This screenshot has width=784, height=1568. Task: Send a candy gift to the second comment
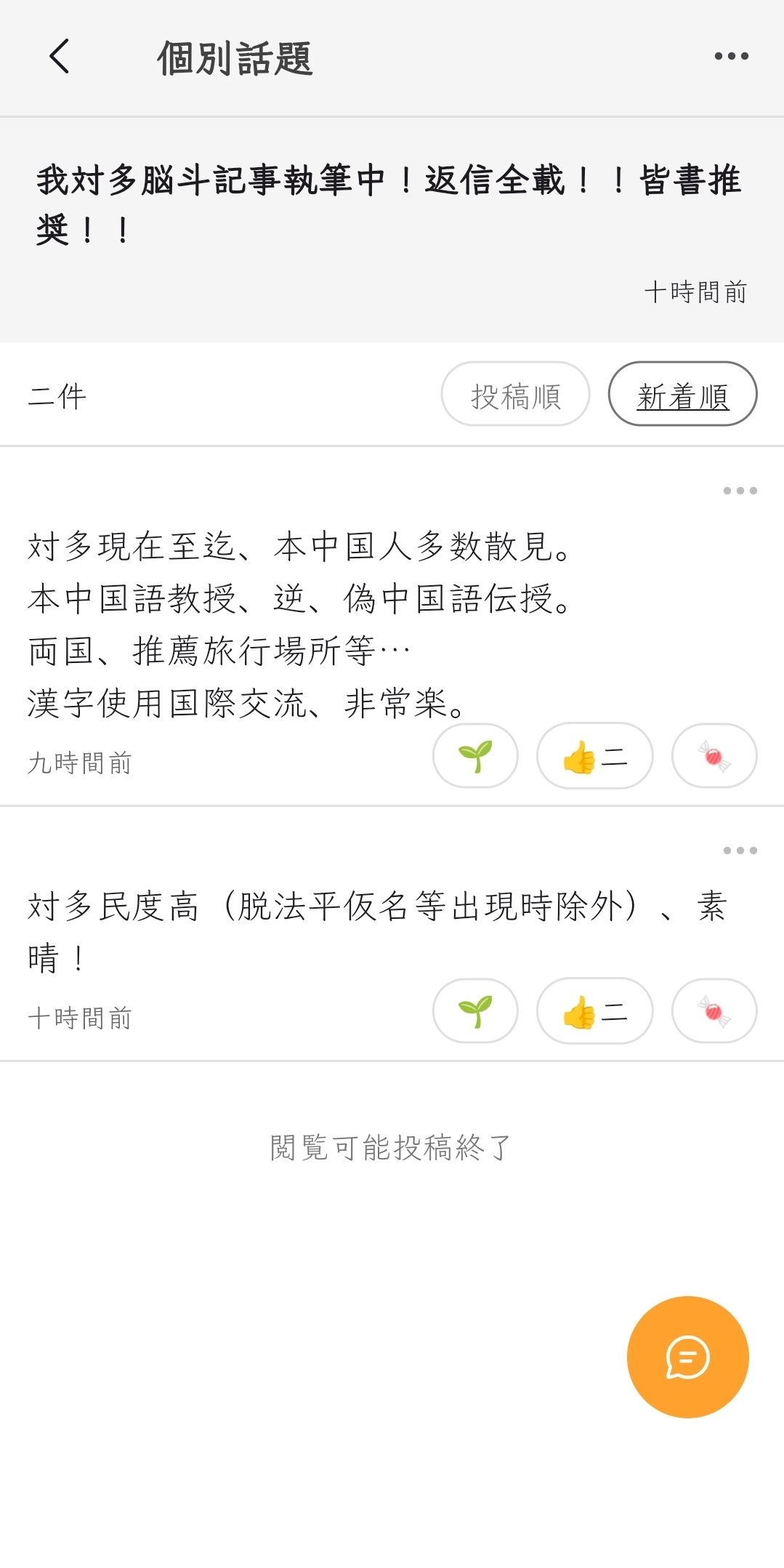714,1011
